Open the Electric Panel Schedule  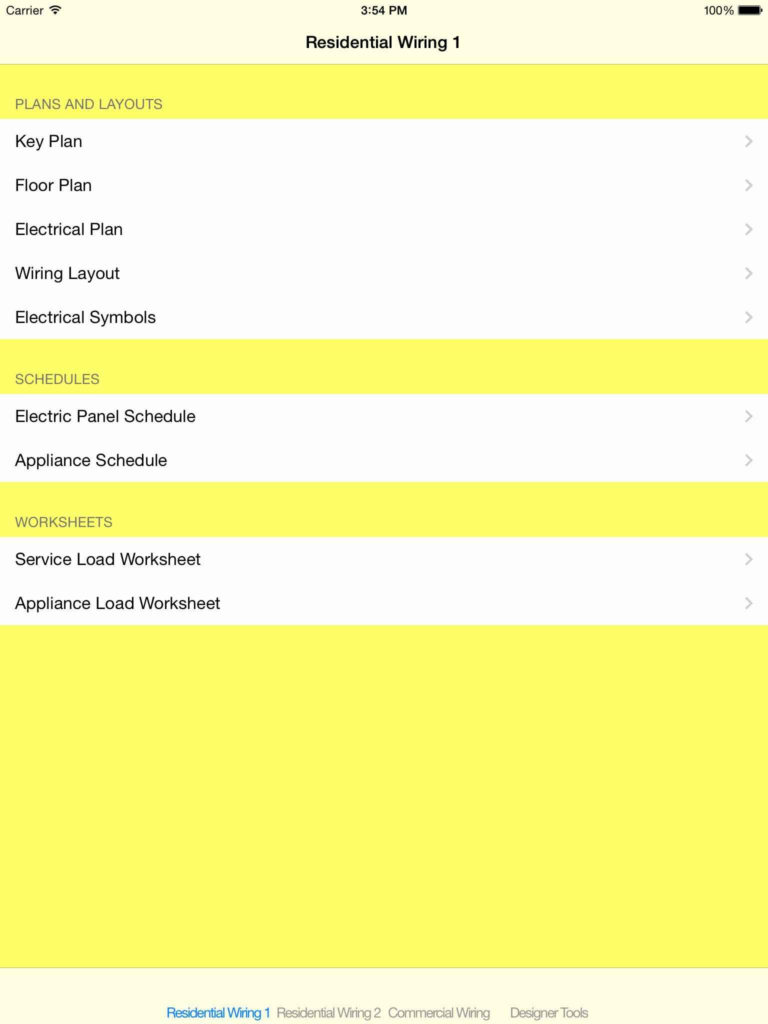coord(104,416)
